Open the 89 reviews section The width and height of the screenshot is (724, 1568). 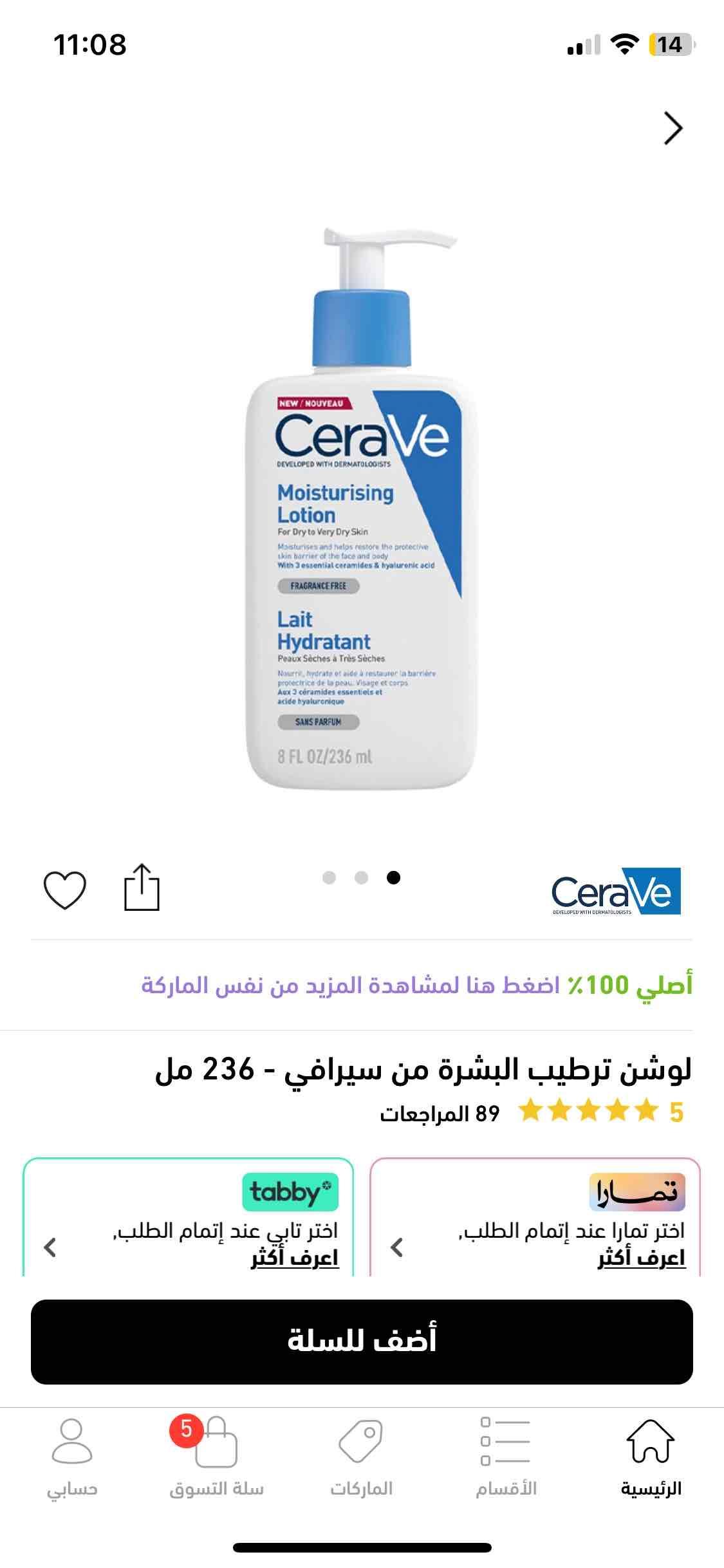[x=440, y=1113]
